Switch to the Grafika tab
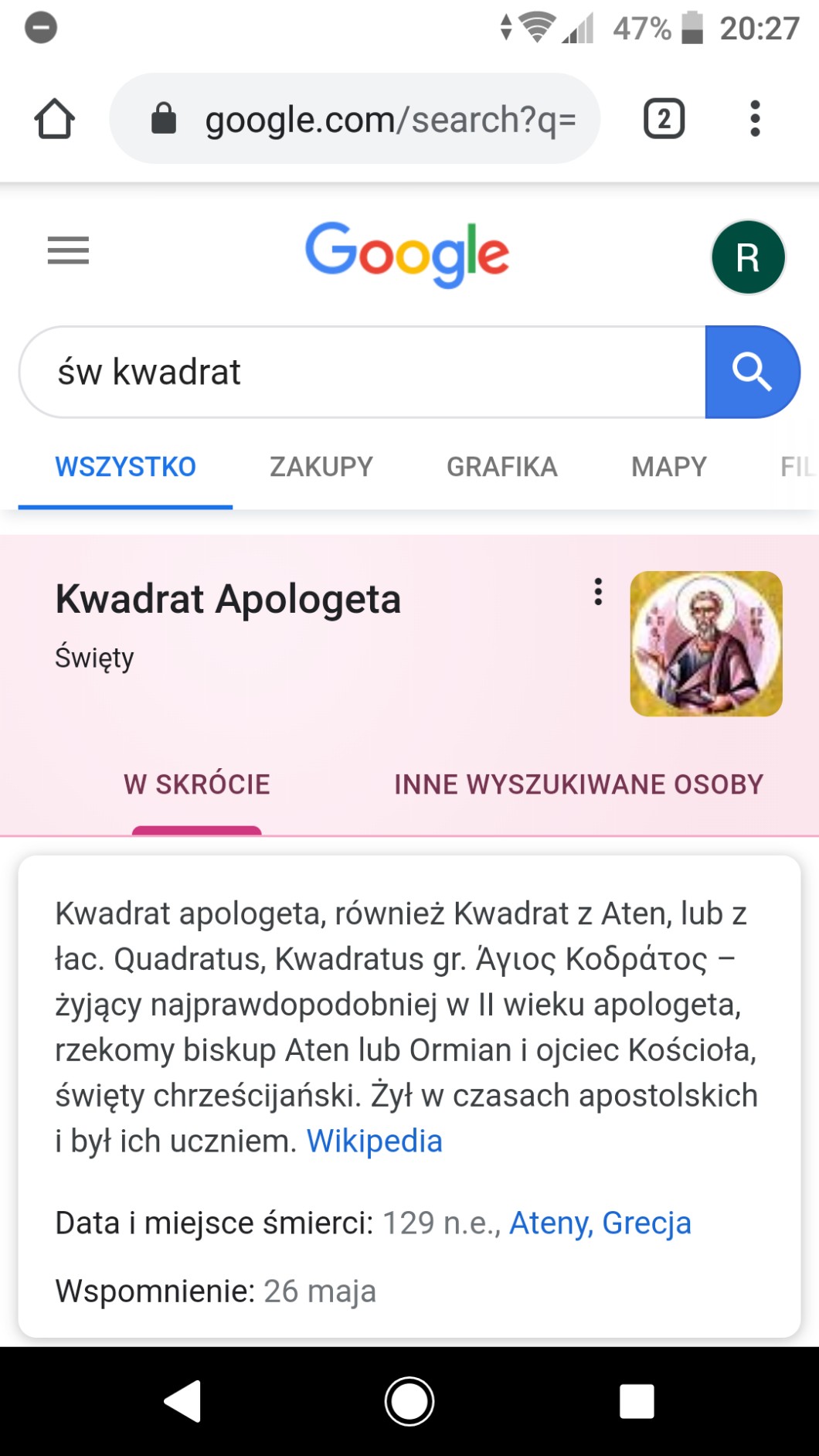Viewport: 819px width, 1456px height. click(502, 467)
